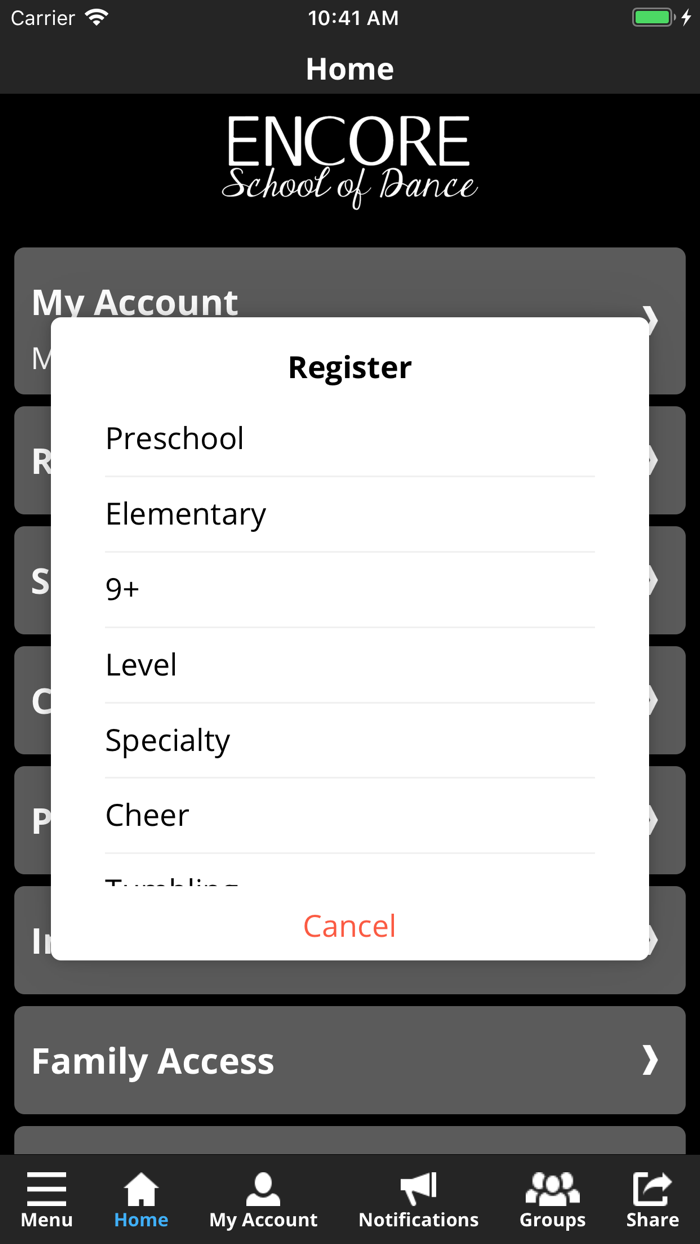This screenshot has width=700, height=1244.
Task: Tap the Share tab
Action: (x=652, y=1200)
